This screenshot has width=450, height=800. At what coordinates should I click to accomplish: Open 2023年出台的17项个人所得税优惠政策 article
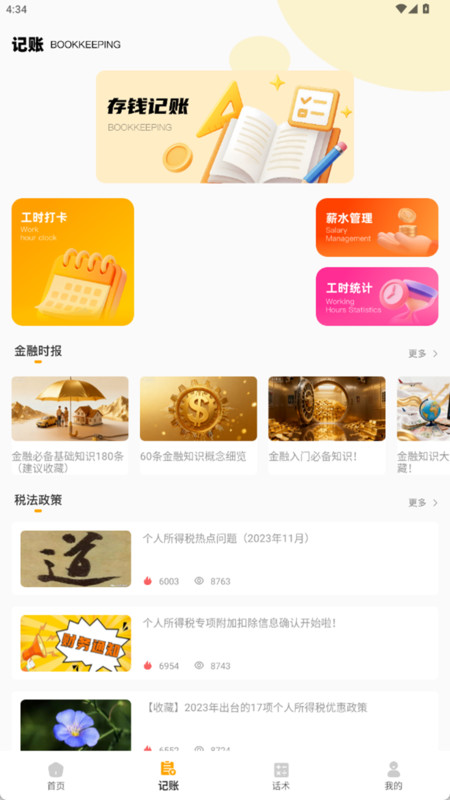(224, 721)
